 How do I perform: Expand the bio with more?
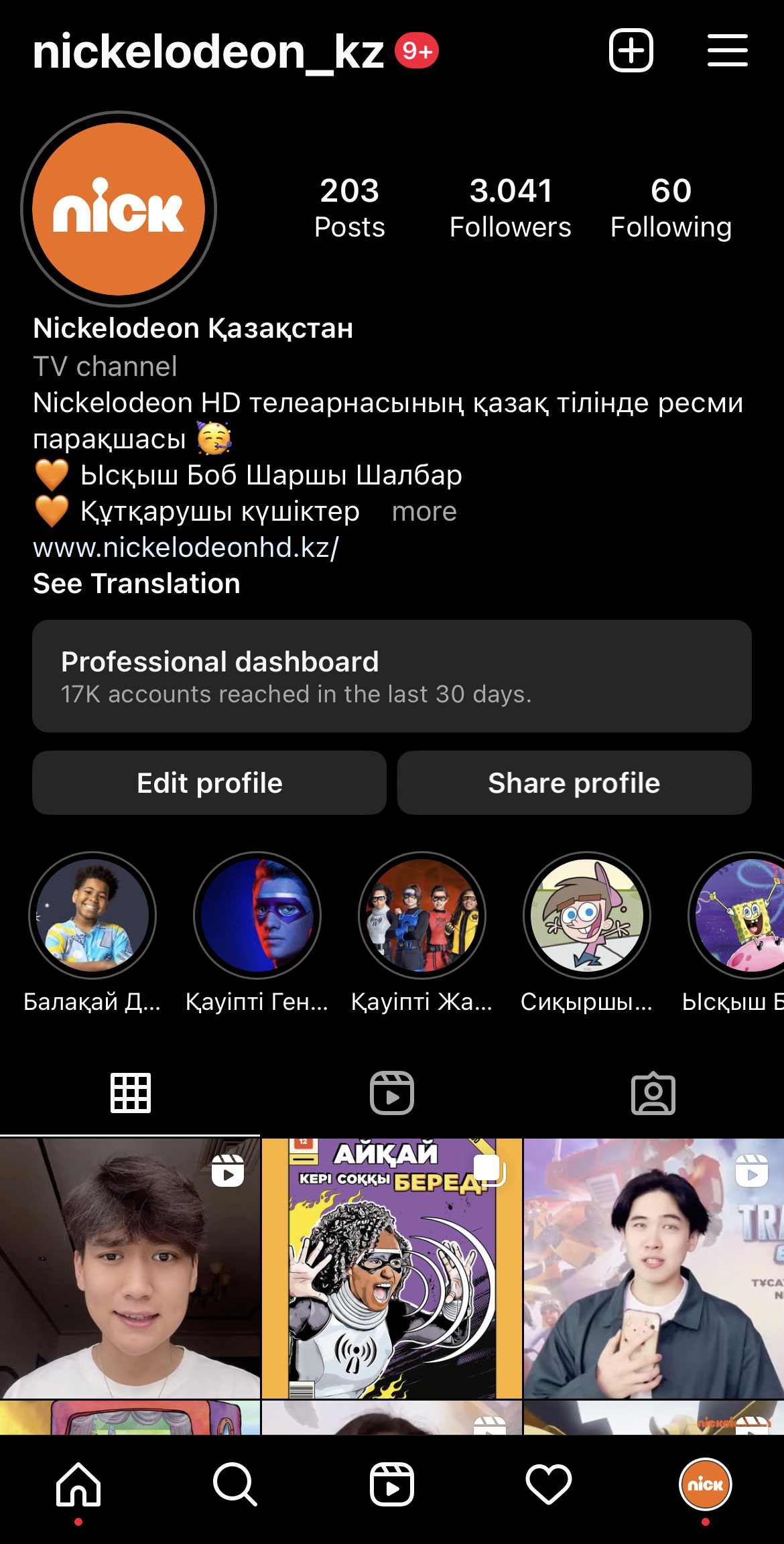pos(424,511)
